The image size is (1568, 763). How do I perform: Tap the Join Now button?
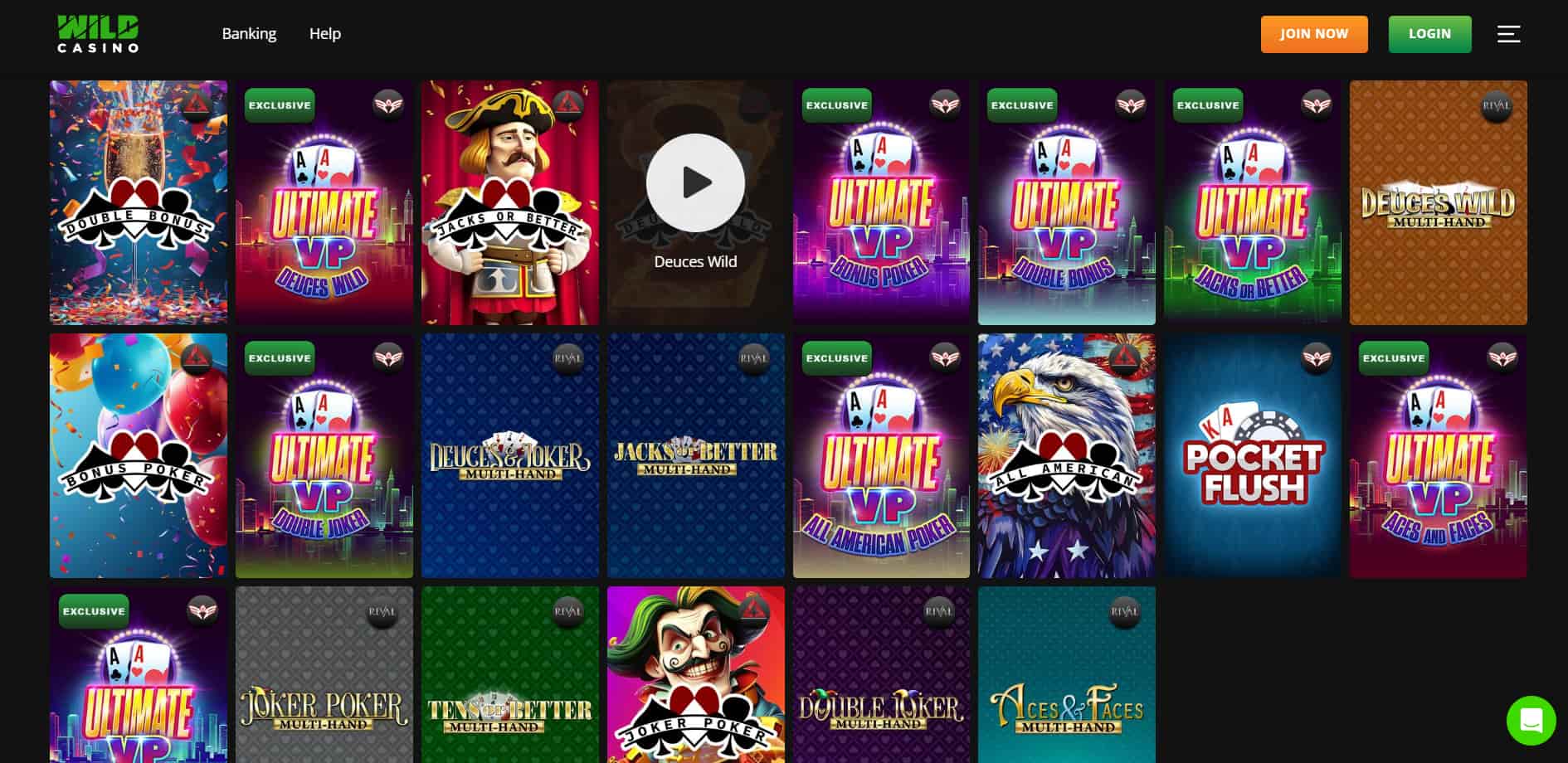[1313, 34]
